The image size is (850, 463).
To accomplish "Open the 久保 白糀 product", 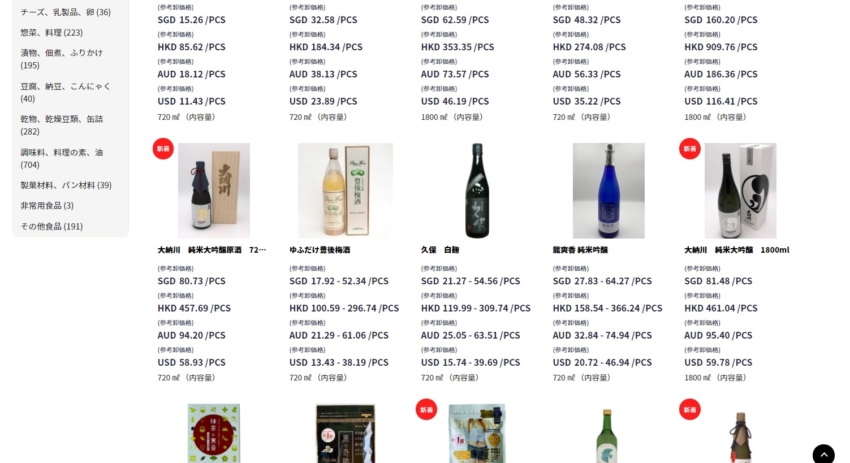I will pos(440,250).
